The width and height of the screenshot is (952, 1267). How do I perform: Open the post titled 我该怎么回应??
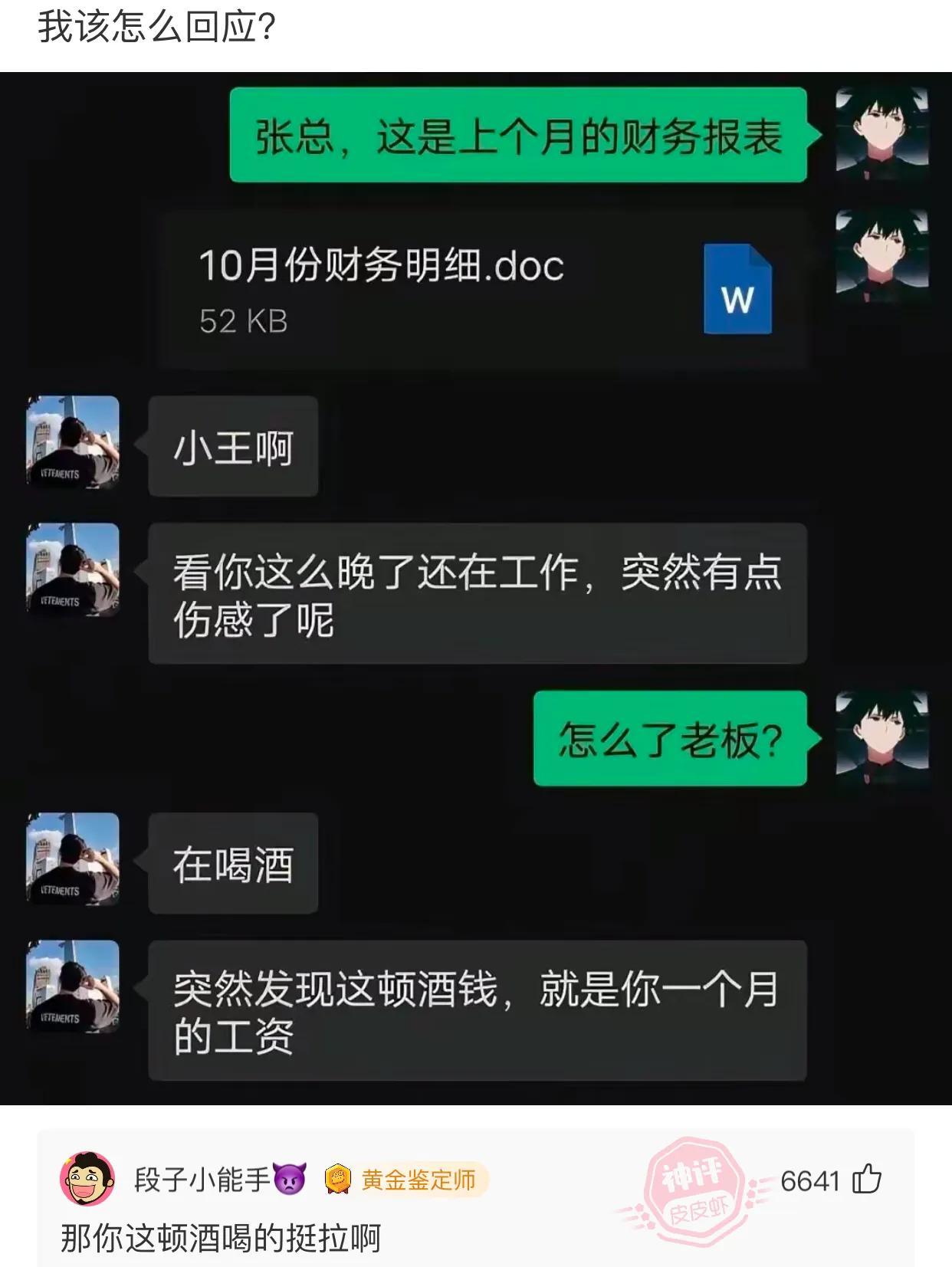pos(157,28)
